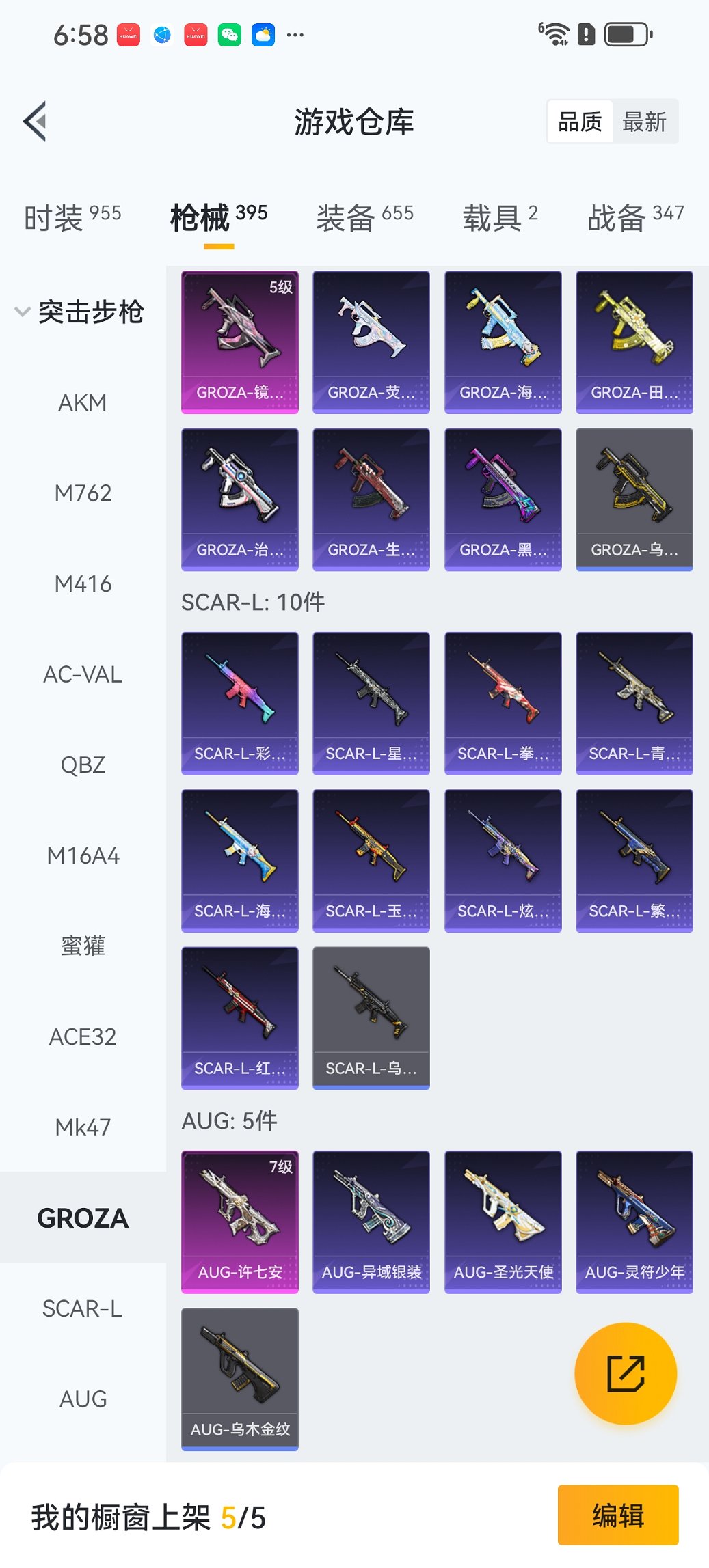View the SCAR-L-彩 skin

click(240, 703)
